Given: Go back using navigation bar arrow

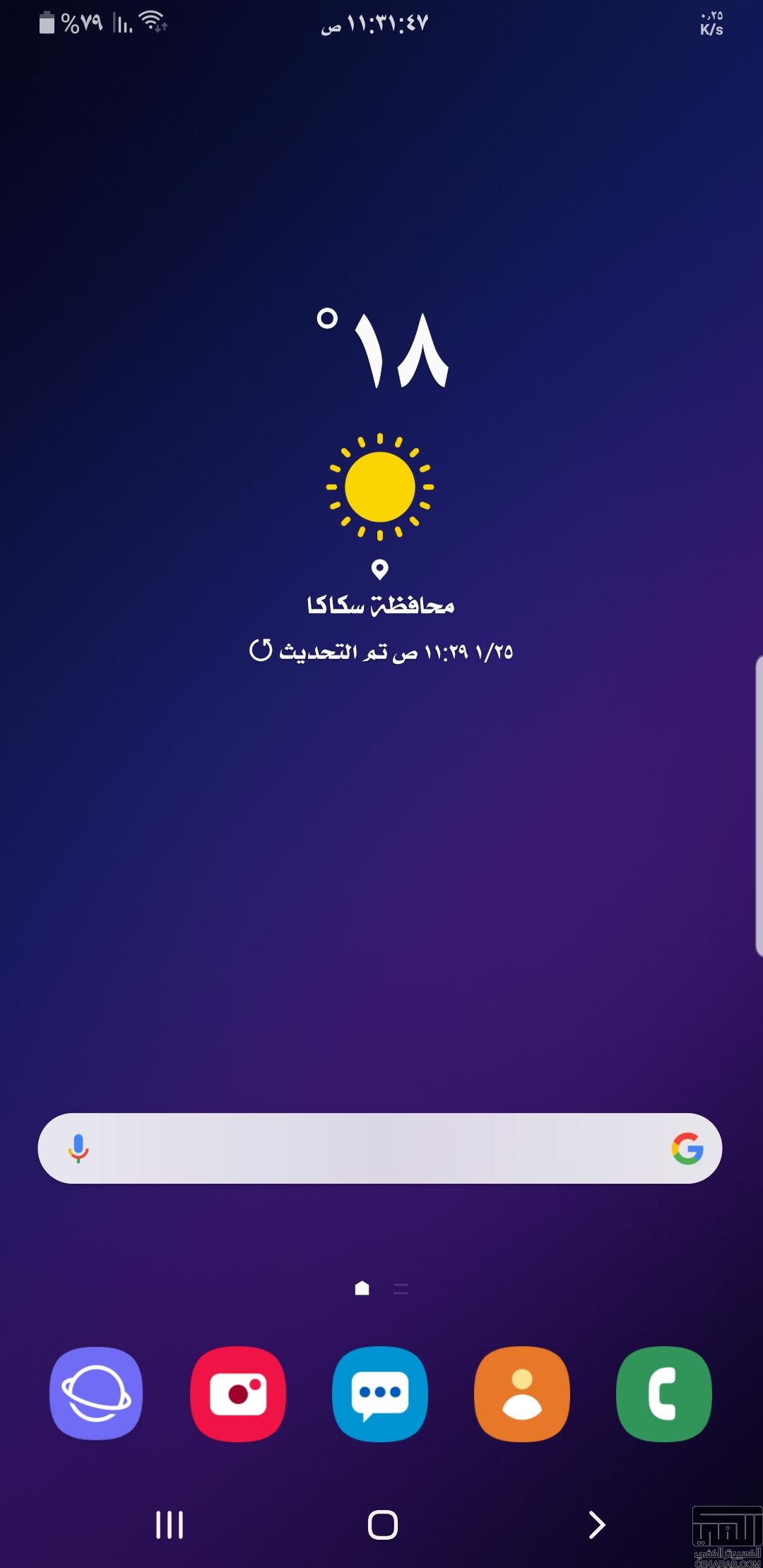Looking at the screenshot, I should [597, 1525].
